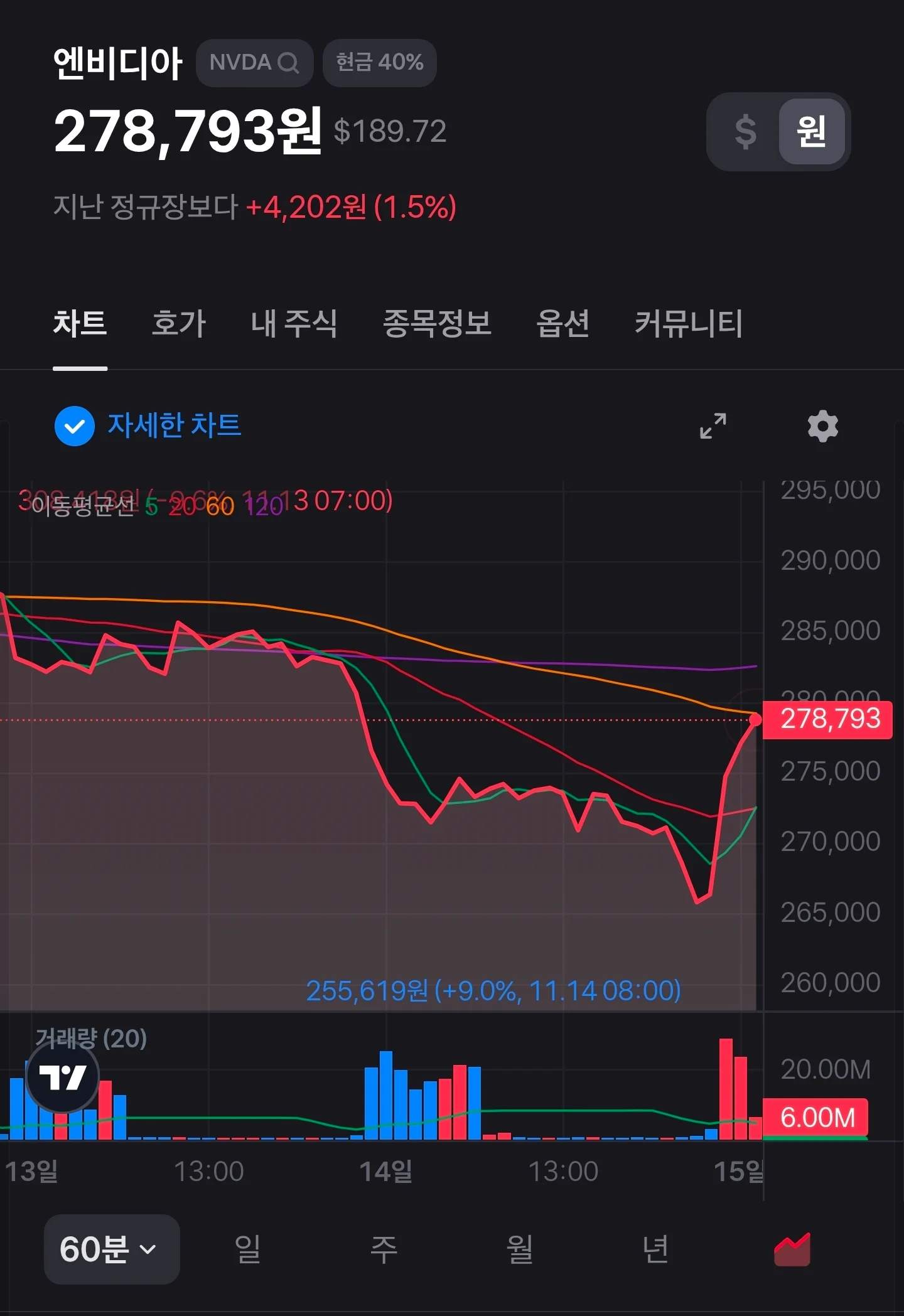Uncheck the 자세한 차트 option

click(x=75, y=426)
